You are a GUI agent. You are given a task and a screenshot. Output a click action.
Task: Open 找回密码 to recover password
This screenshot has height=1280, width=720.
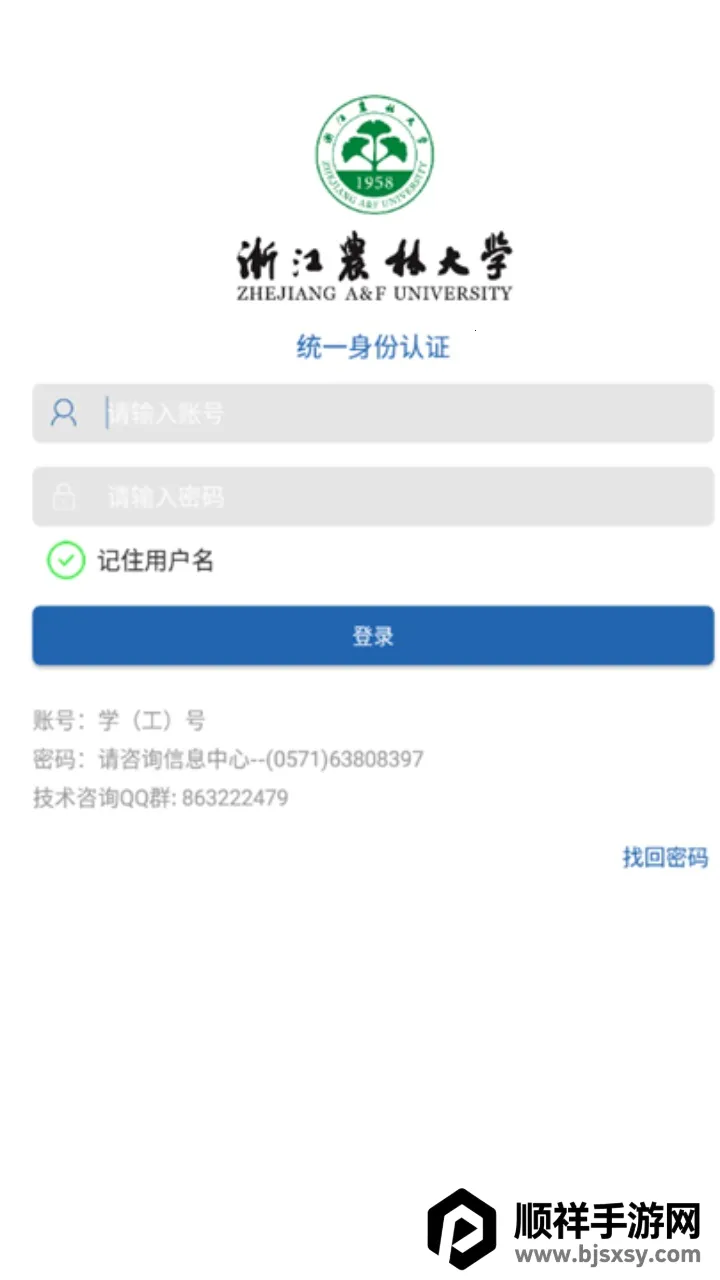point(663,858)
